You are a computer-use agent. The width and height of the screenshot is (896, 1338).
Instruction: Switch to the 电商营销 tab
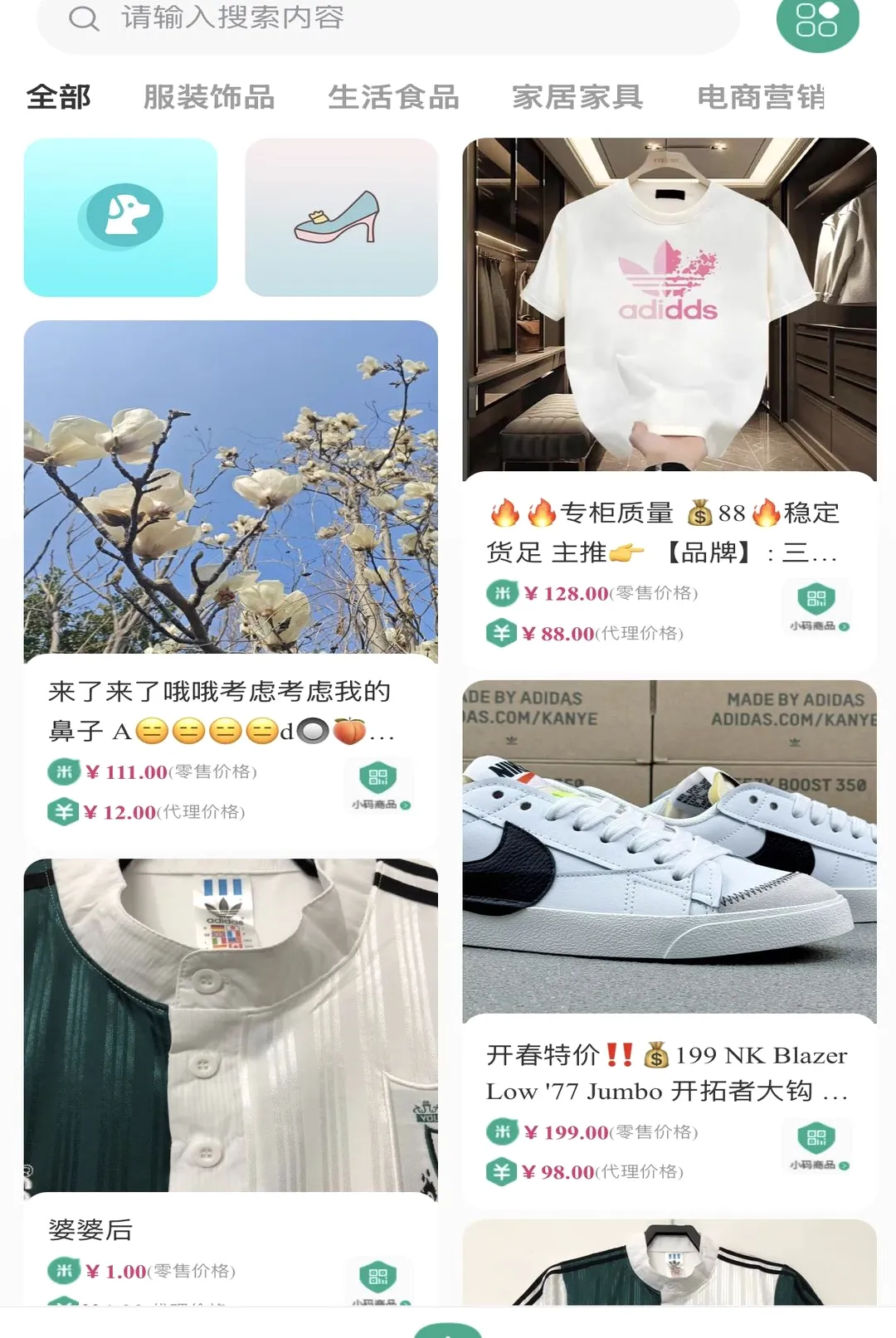[762, 97]
